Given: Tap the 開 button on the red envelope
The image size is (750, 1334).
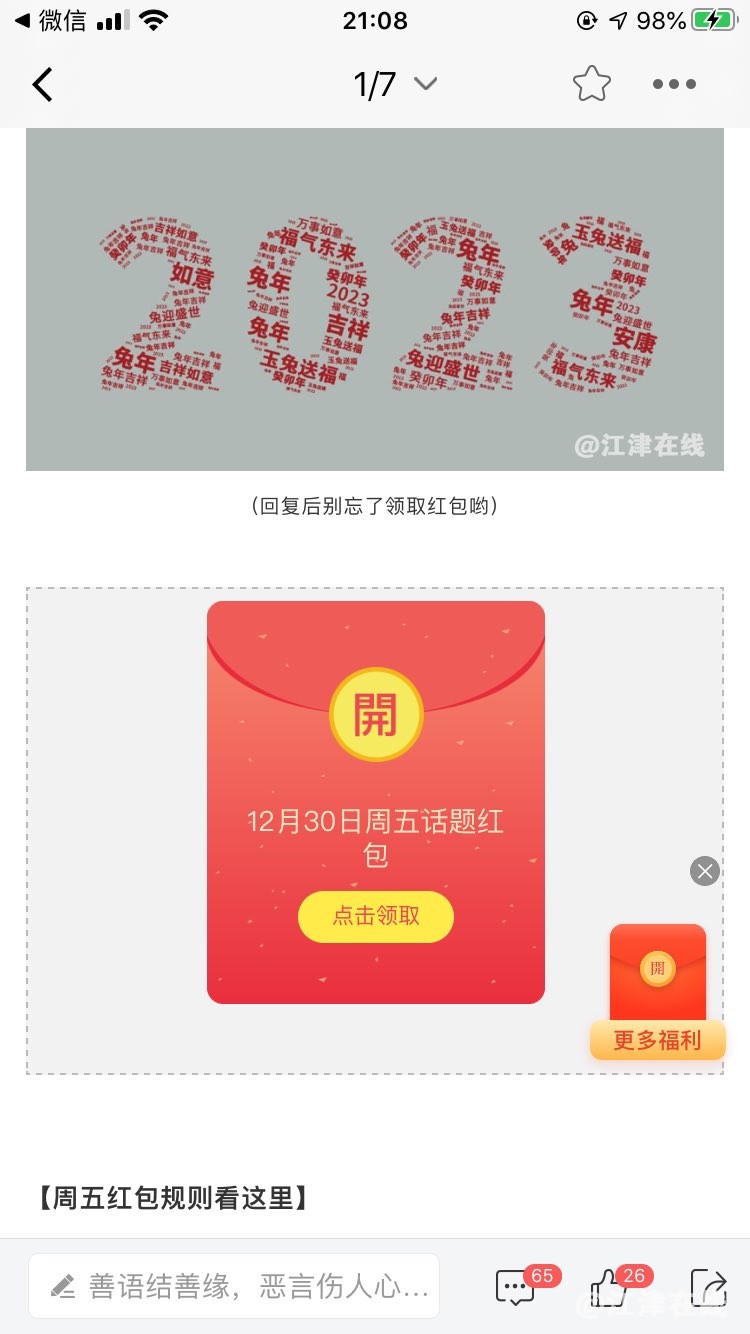Looking at the screenshot, I should [376, 714].
